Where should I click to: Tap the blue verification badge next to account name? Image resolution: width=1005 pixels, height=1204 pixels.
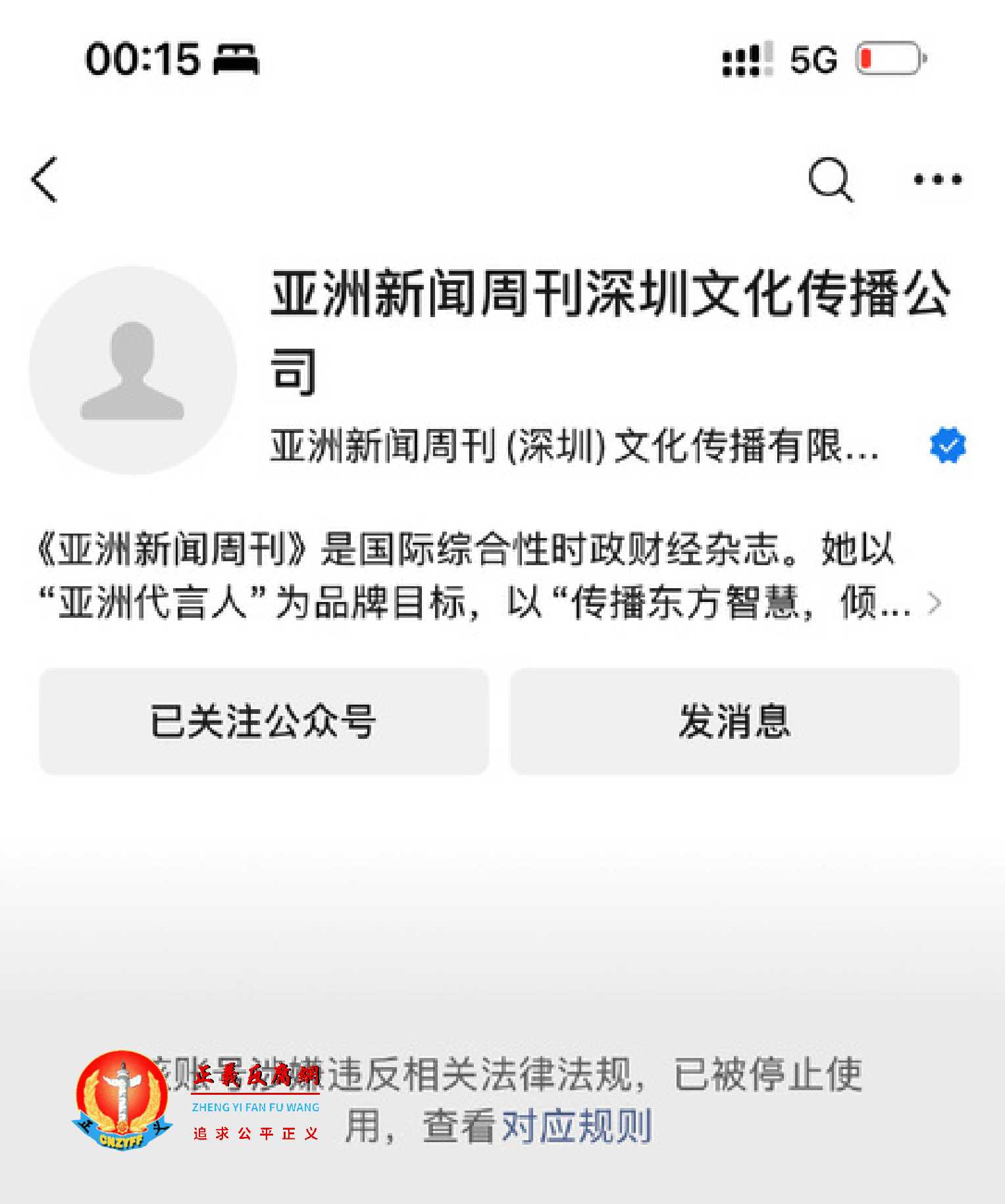(946, 445)
